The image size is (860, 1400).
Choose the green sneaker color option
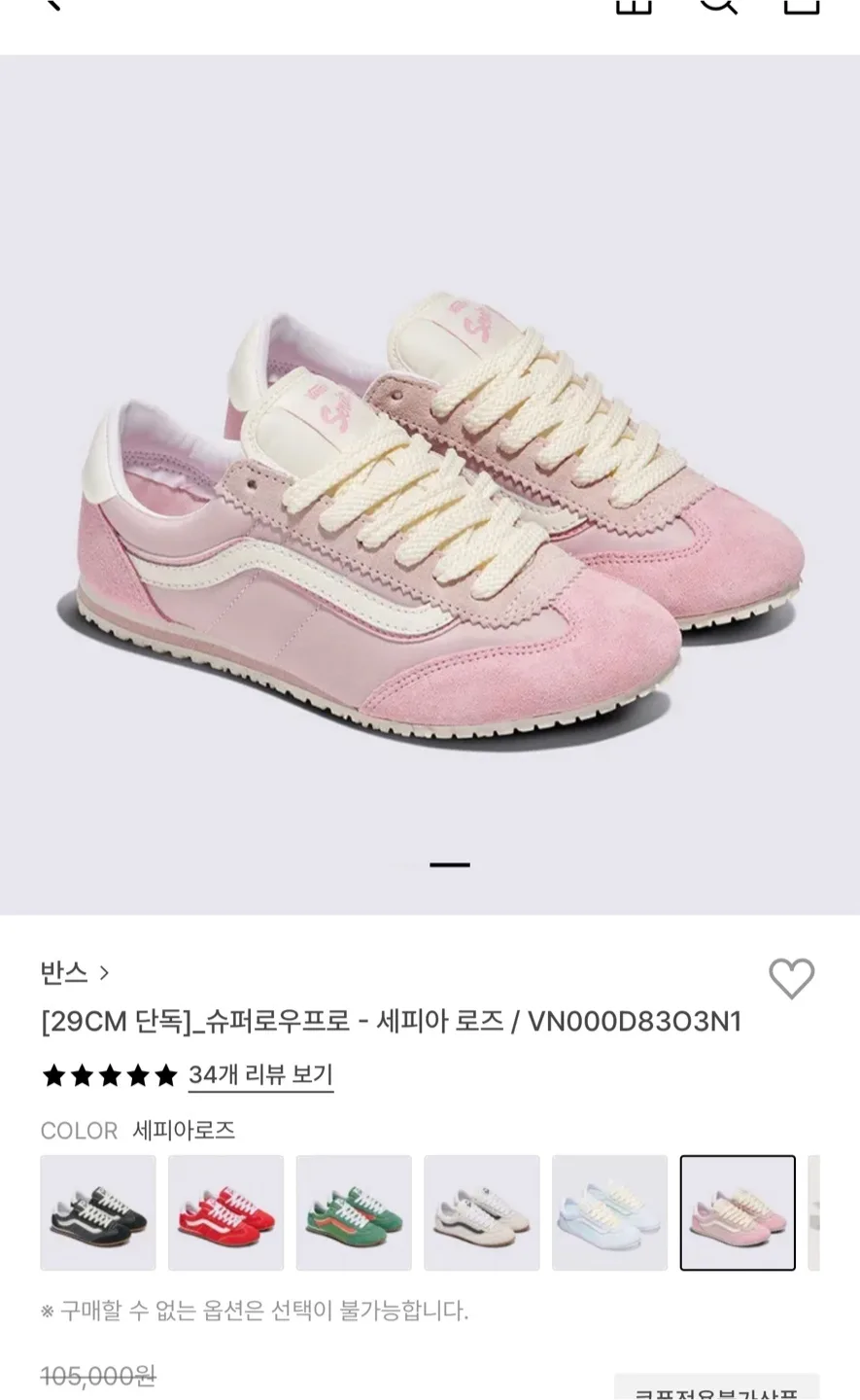(354, 1212)
